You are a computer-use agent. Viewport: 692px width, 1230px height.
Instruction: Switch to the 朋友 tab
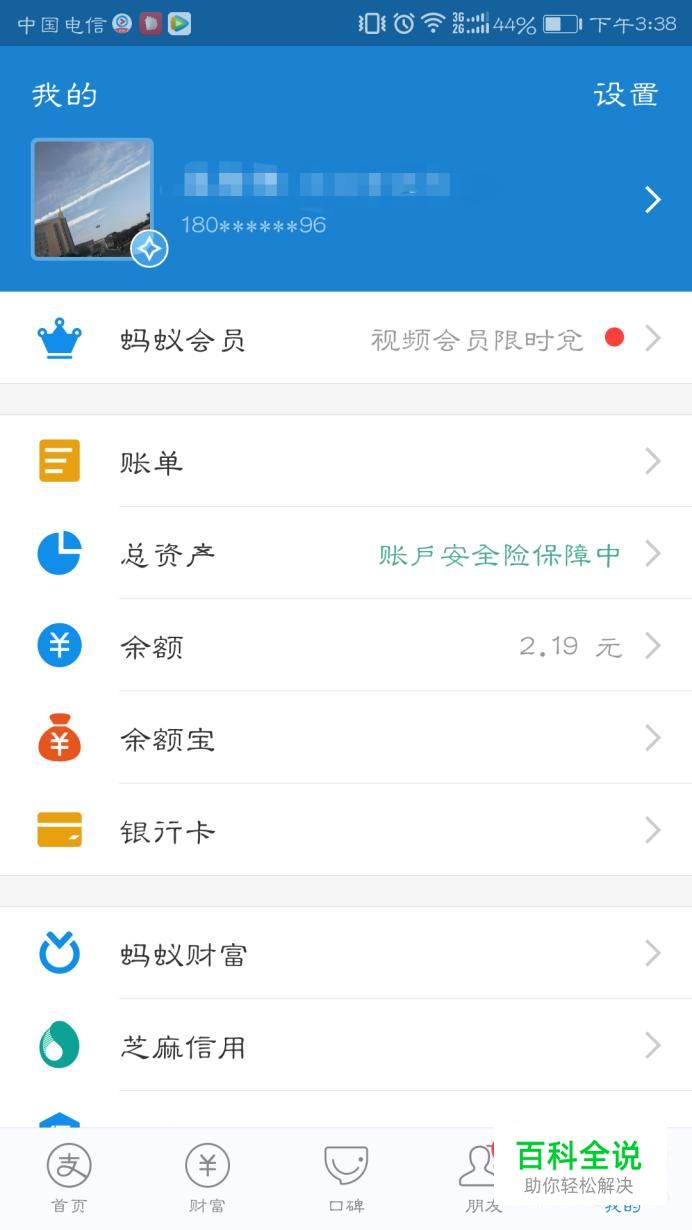click(478, 1178)
